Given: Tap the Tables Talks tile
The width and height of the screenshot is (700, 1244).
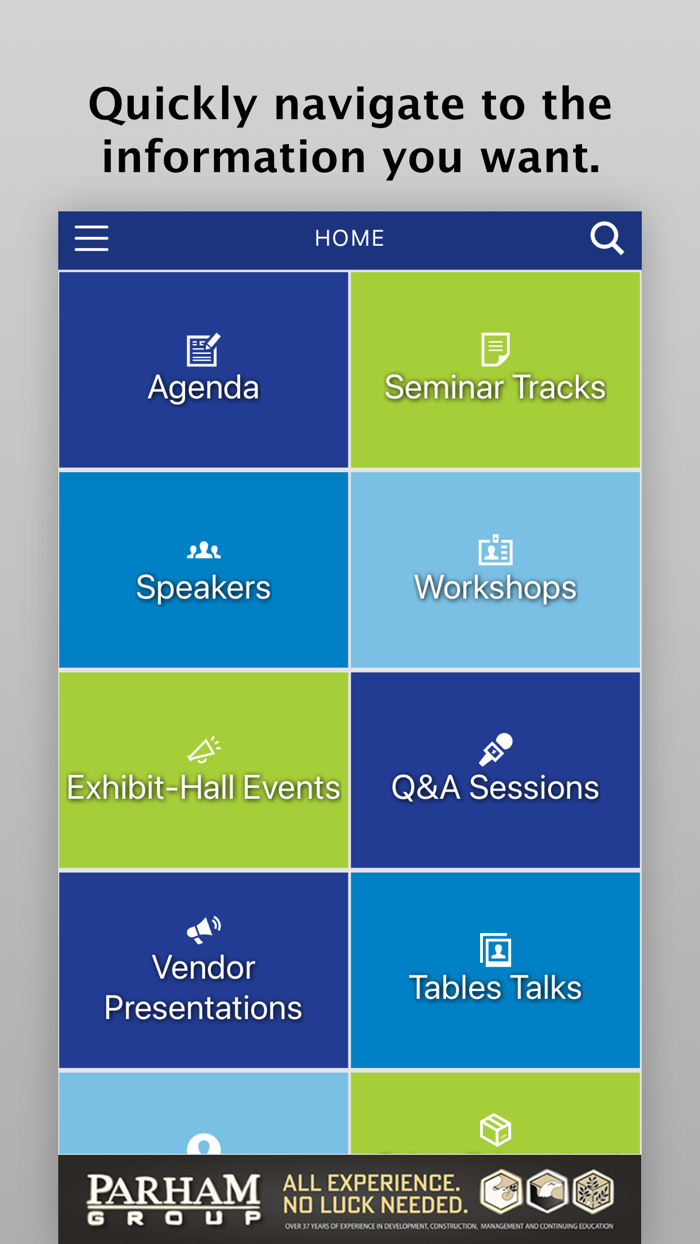Looking at the screenshot, I should 496,970.
